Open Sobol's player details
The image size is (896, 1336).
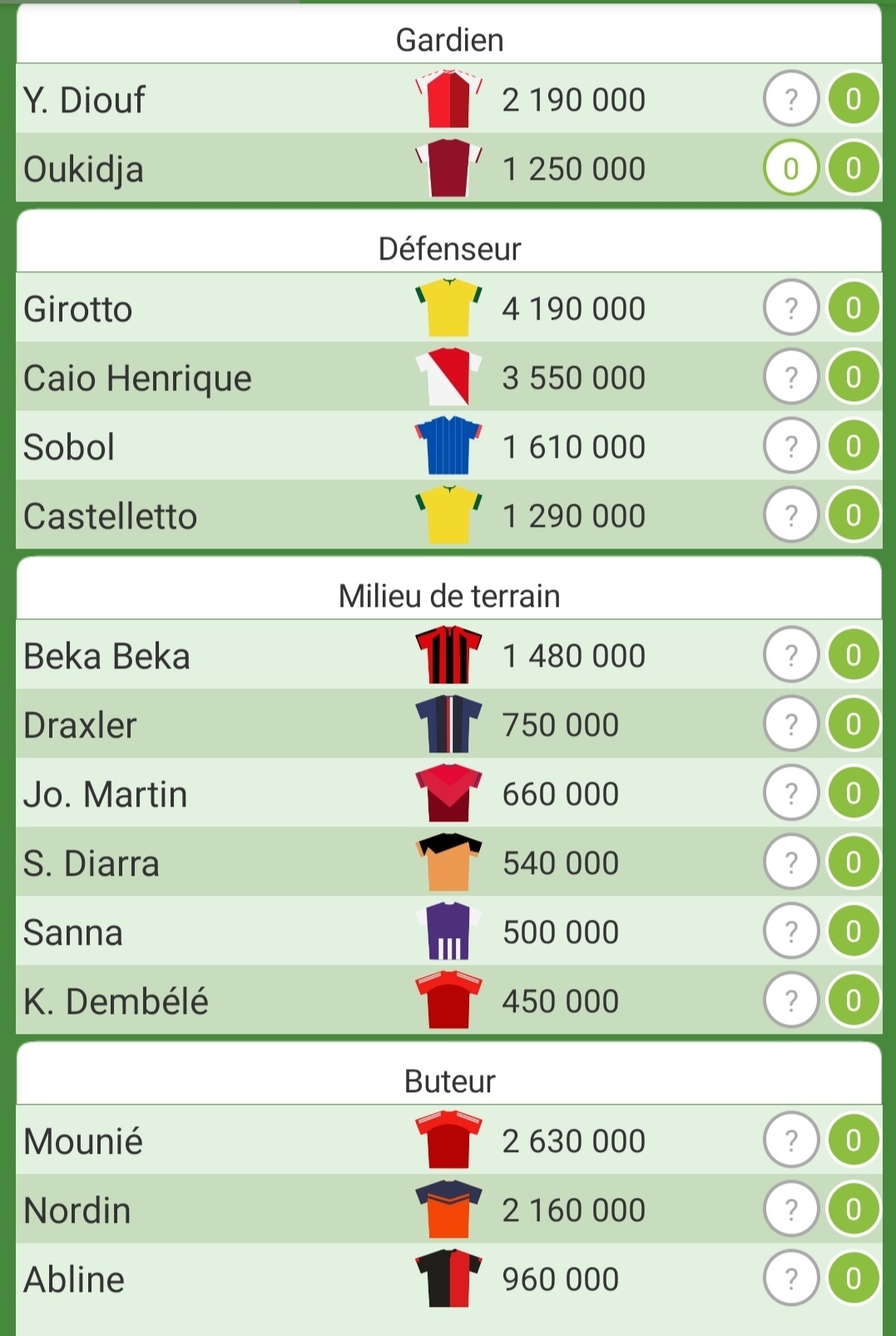(x=70, y=447)
